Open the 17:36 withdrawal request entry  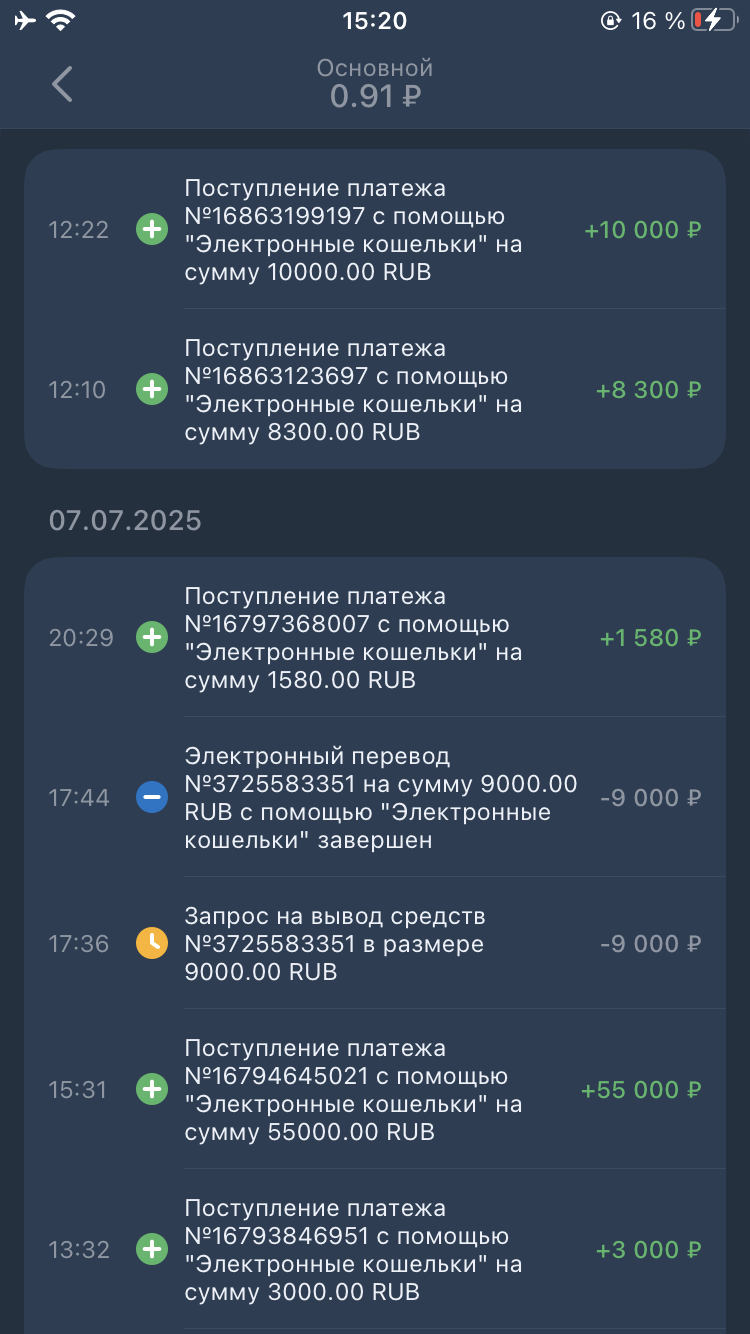click(374, 943)
